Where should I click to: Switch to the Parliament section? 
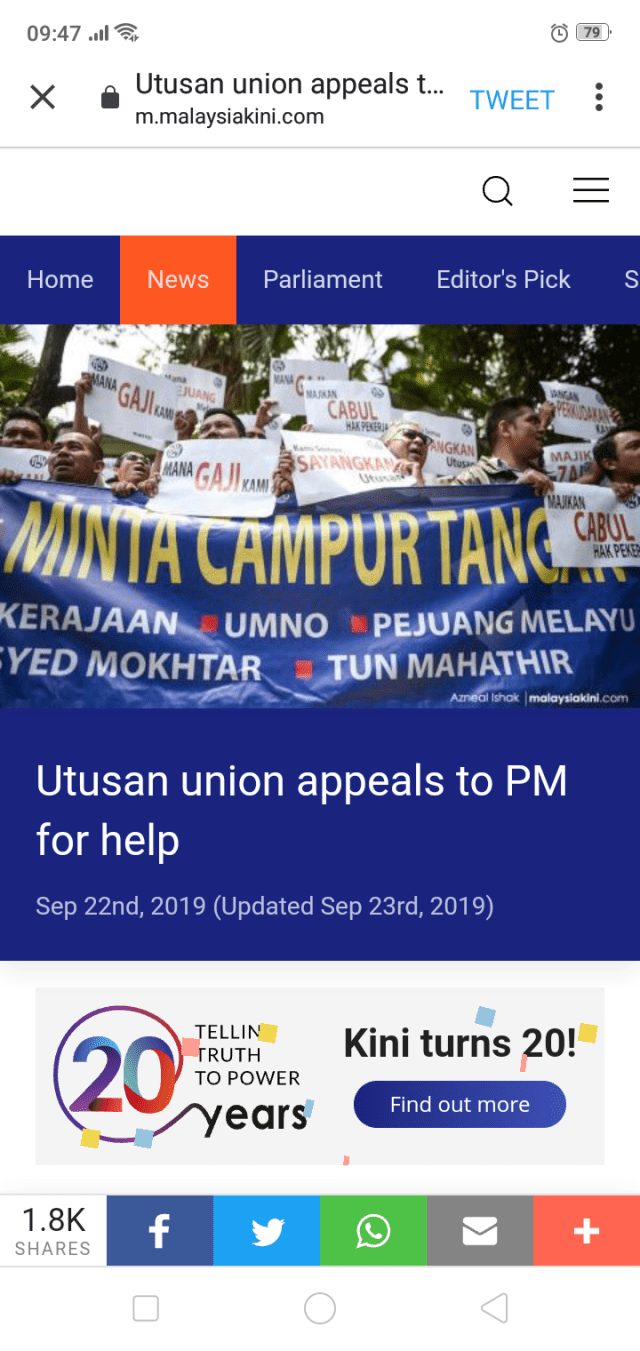point(322,280)
